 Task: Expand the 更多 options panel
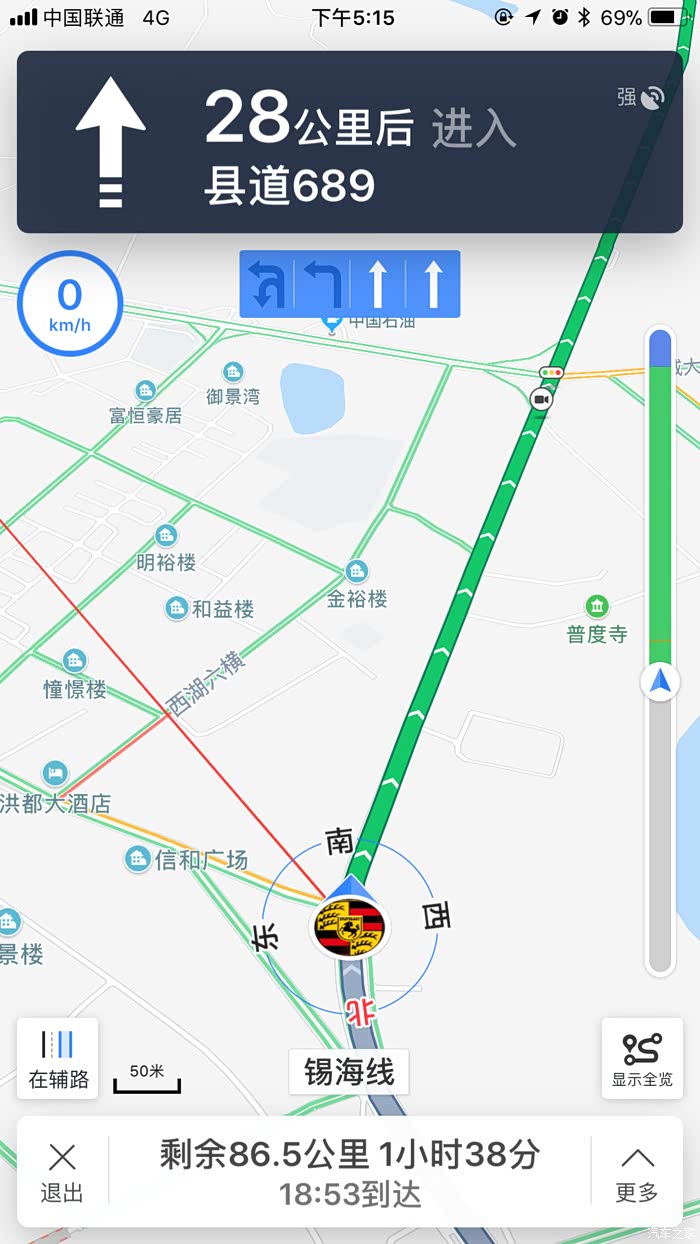[637, 1172]
